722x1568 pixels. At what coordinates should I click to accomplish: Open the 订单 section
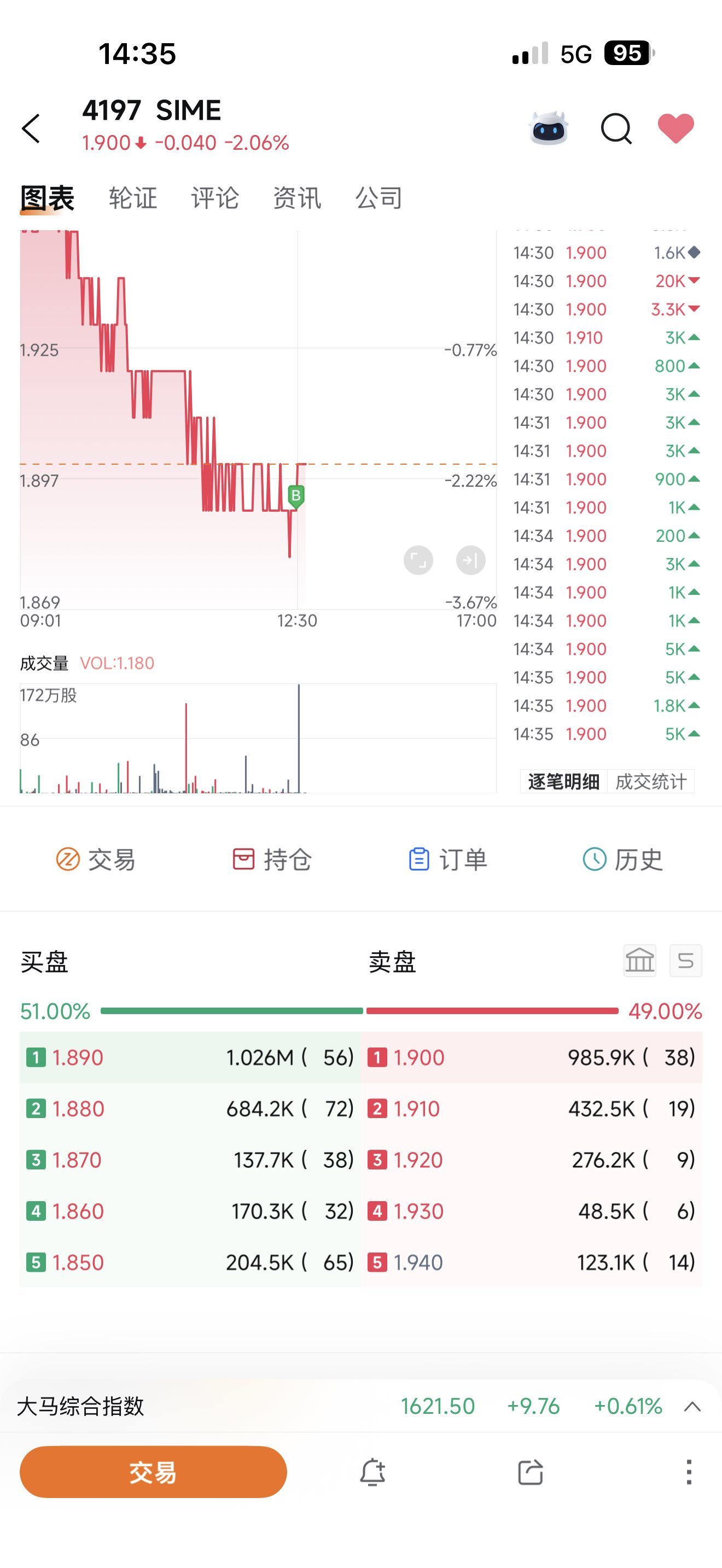pos(447,859)
